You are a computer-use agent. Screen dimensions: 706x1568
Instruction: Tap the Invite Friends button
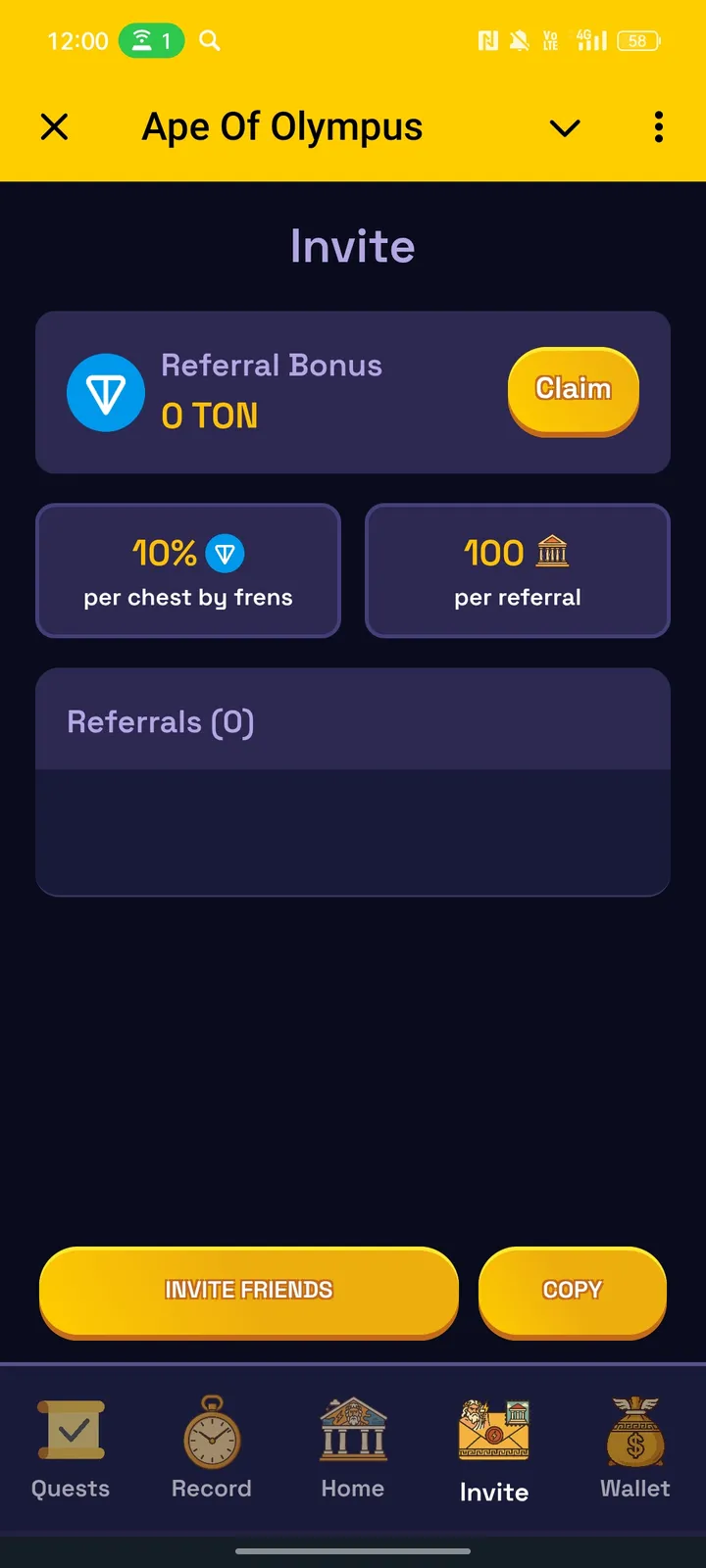pyautogui.click(x=248, y=1290)
